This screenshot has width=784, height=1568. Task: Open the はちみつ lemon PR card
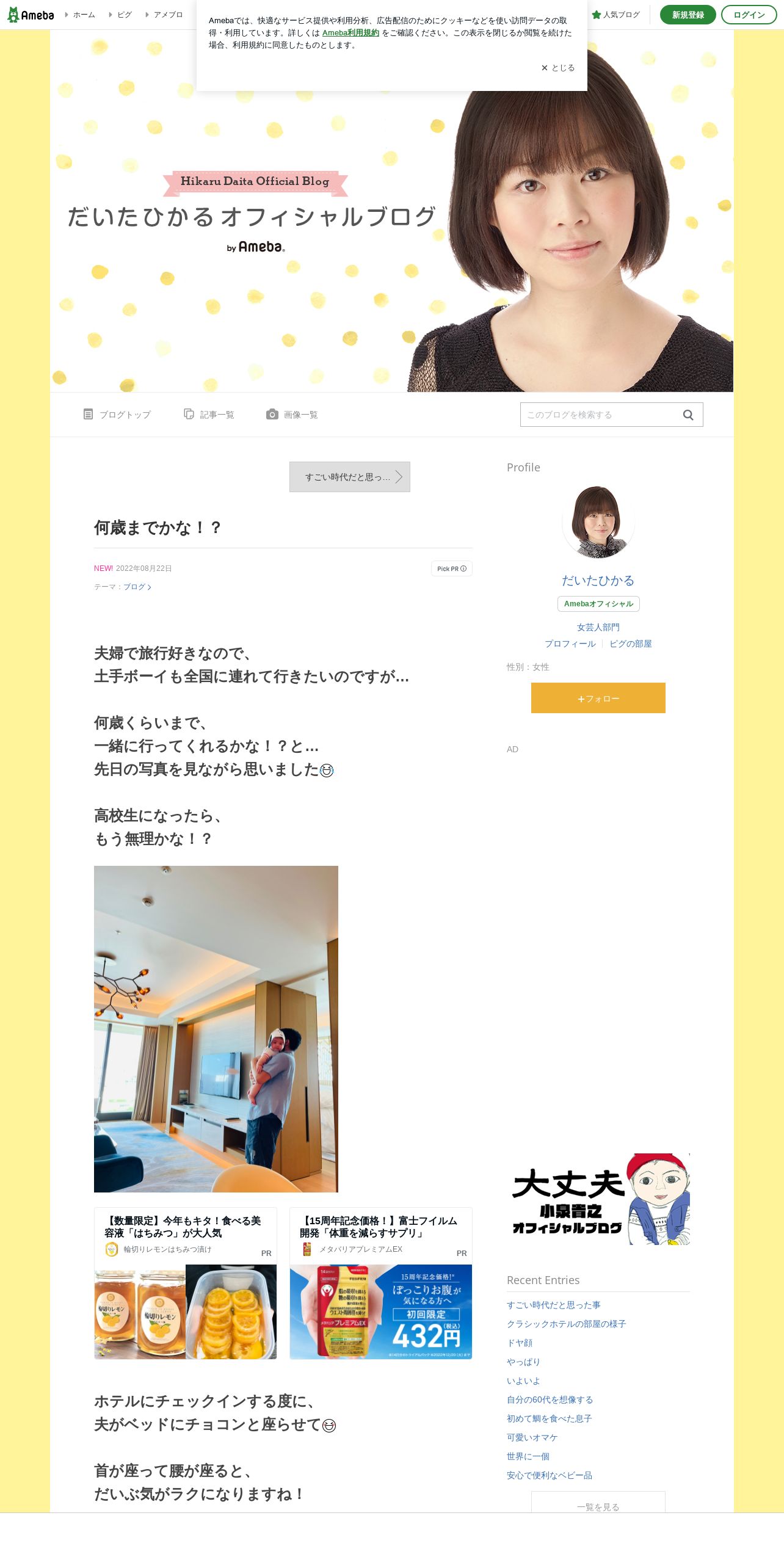click(186, 1283)
